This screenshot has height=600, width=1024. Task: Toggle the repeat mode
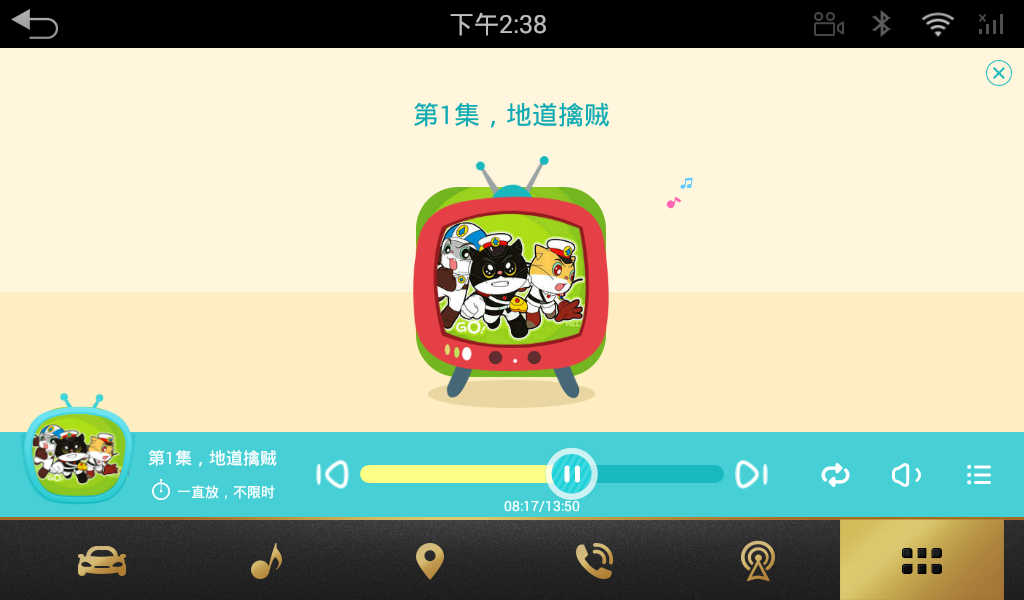(835, 475)
